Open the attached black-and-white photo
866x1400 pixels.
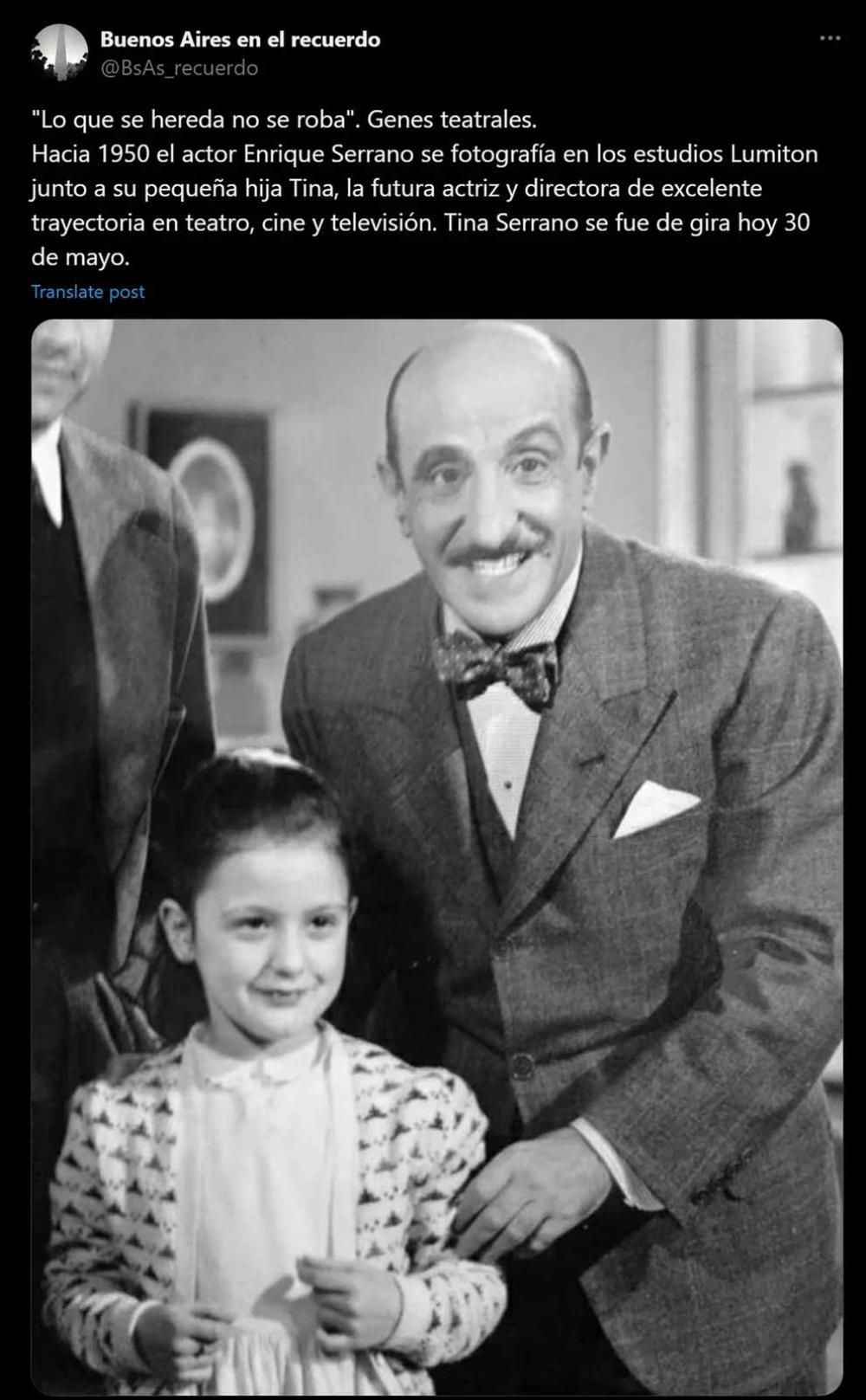tap(436, 855)
